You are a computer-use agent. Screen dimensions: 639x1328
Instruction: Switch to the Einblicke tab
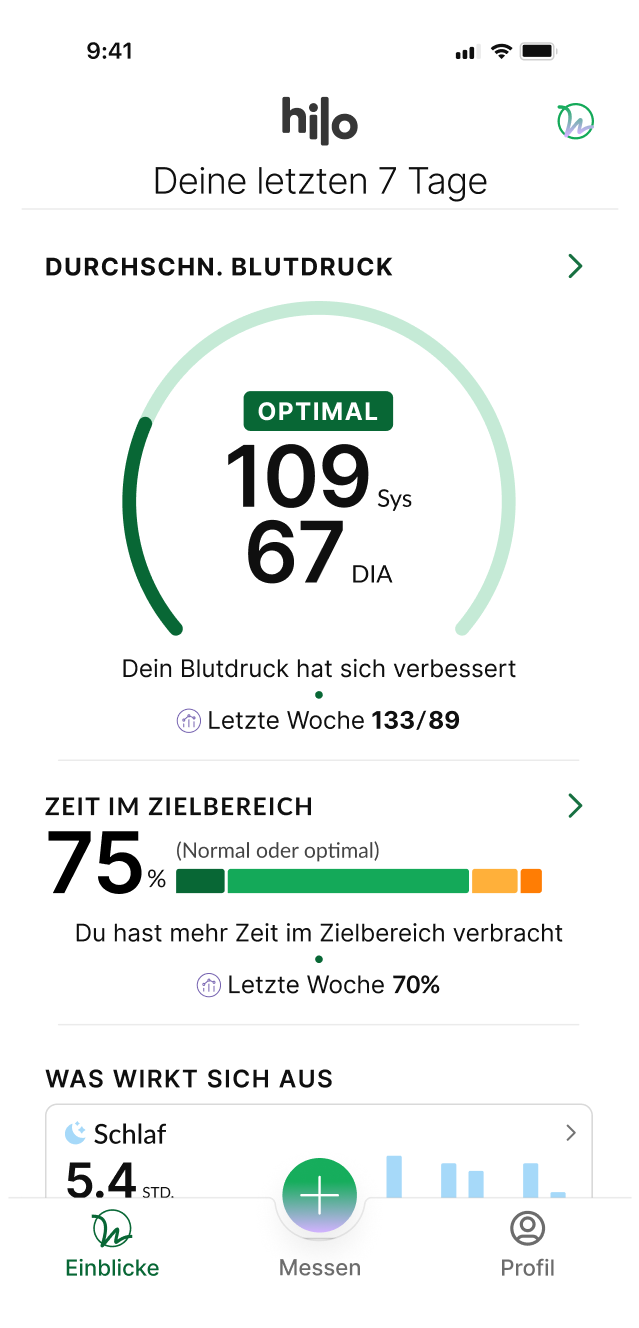(x=112, y=1244)
